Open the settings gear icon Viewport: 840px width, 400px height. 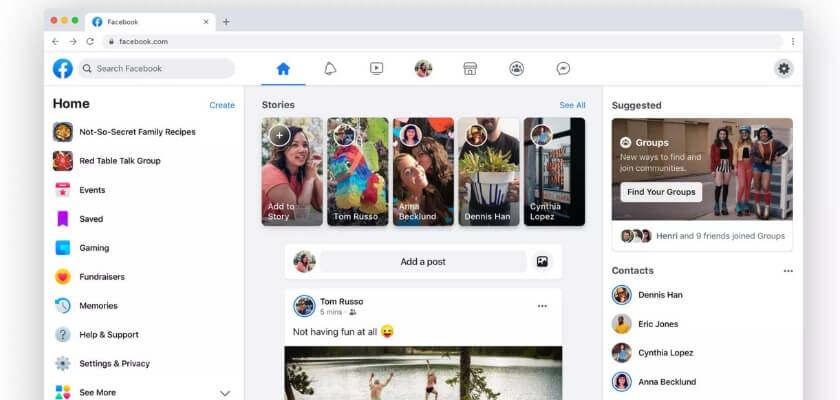pyautogui.click(x=784, y=69)
